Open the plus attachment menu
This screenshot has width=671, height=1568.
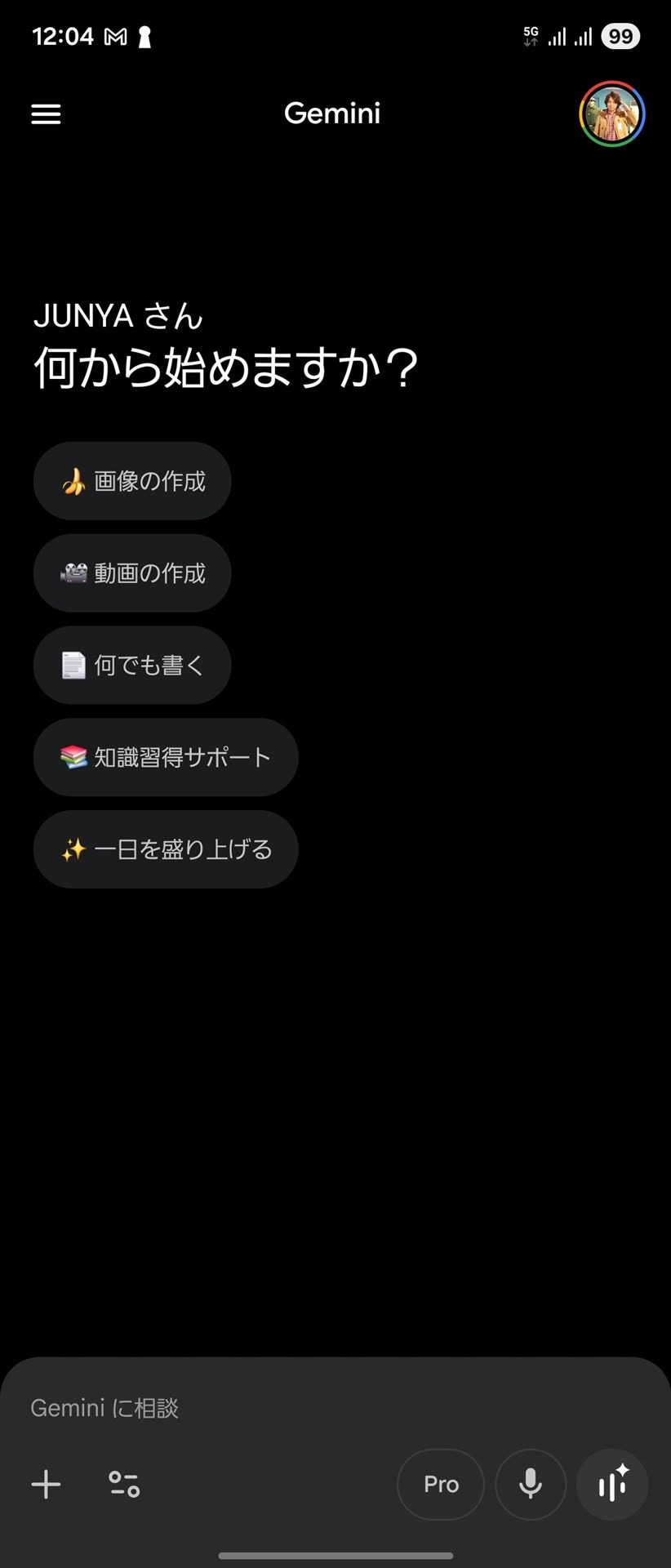coord(46,1484)
